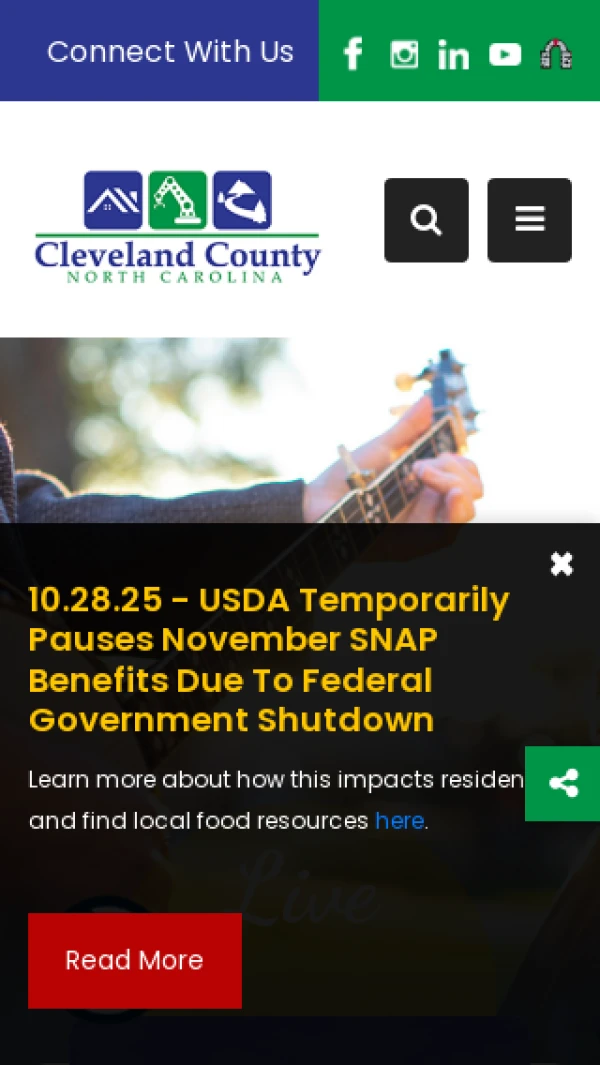This screenshot has height=1065, width=600.
Task: Go to Cleveland County homepage via logo
Action: pyautogui.click(x=178, y=227)
